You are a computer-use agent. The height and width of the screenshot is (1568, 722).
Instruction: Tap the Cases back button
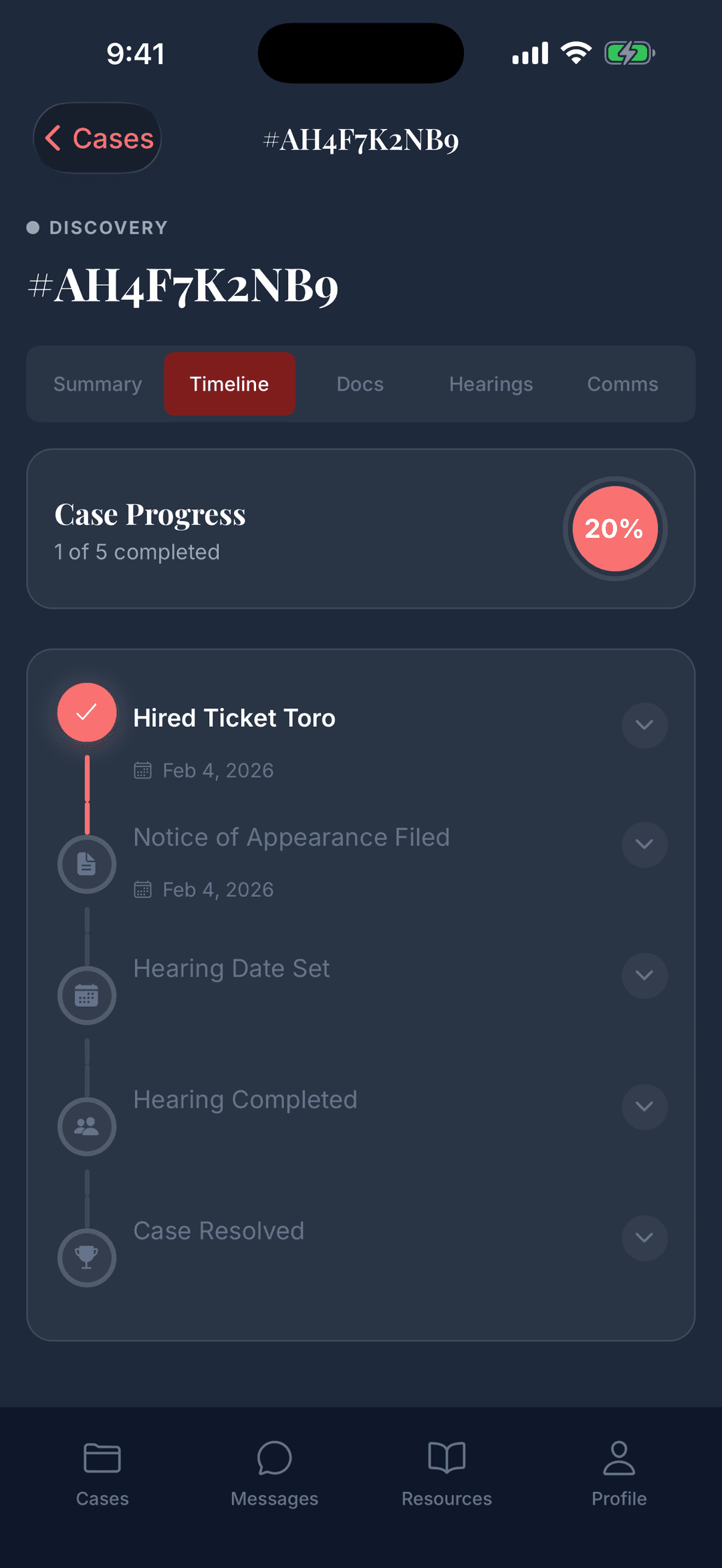[97, 138]
